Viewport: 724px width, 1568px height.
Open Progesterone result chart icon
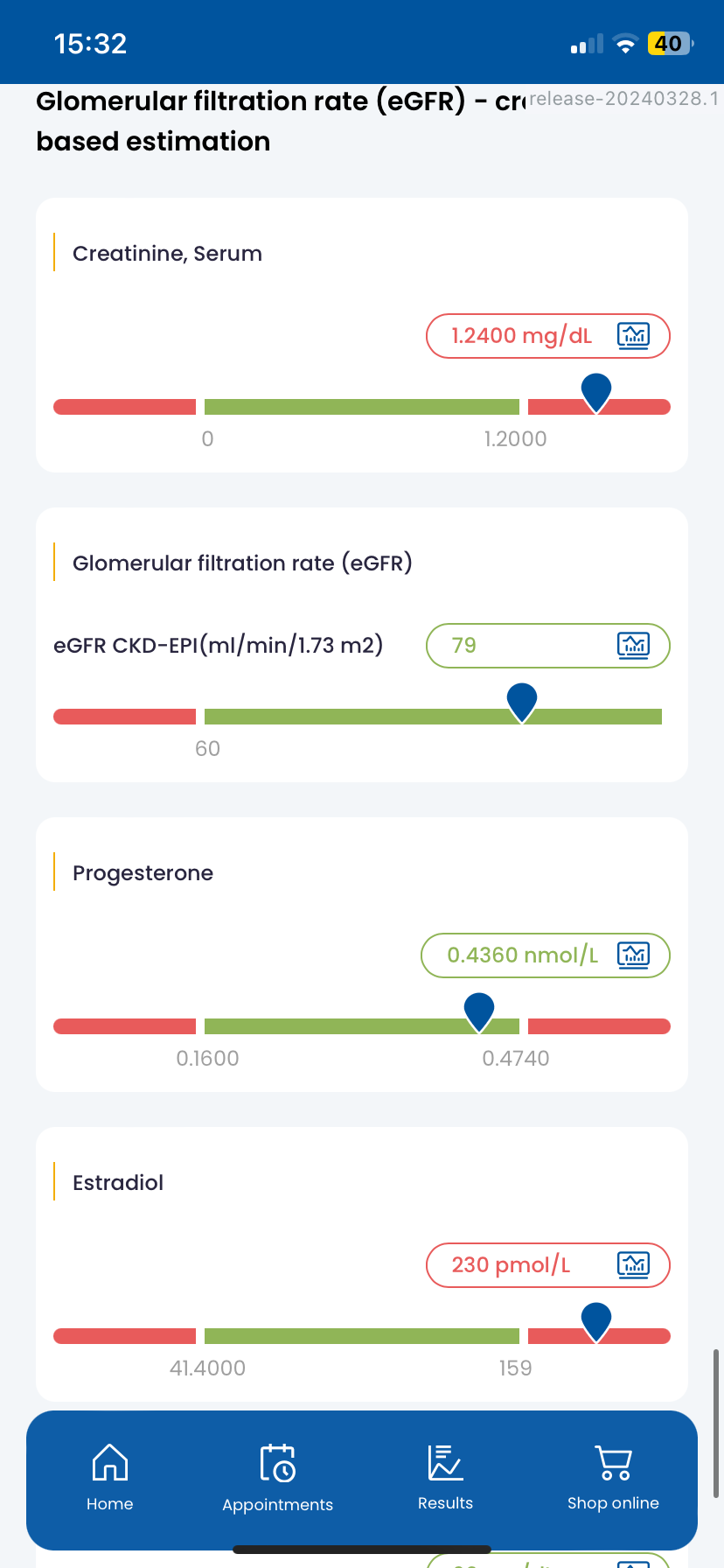pos(633,955)
